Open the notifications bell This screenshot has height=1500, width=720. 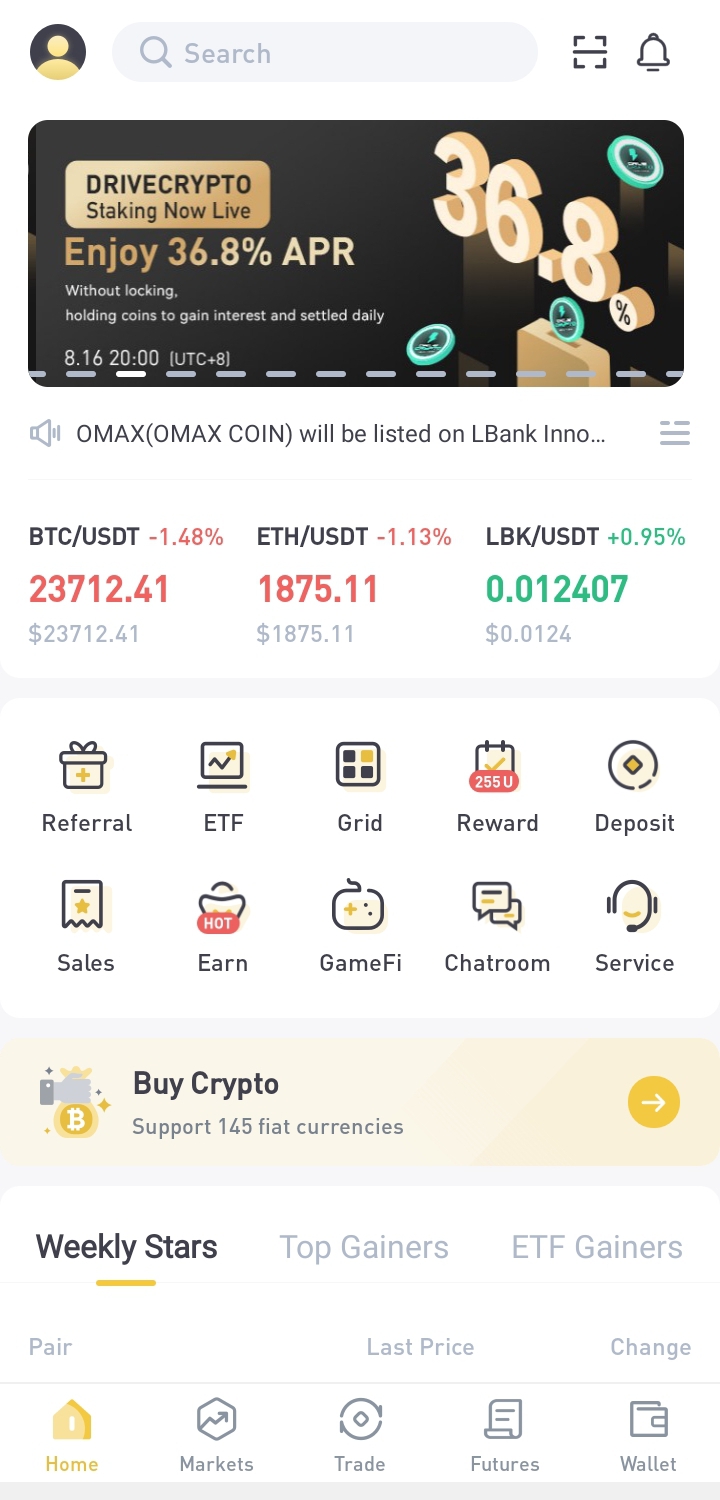click(653, 52)
